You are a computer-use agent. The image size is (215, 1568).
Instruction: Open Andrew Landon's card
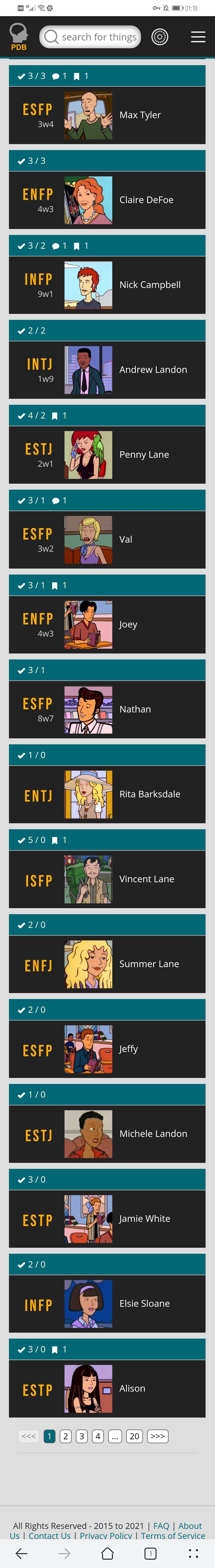(107, 370)
